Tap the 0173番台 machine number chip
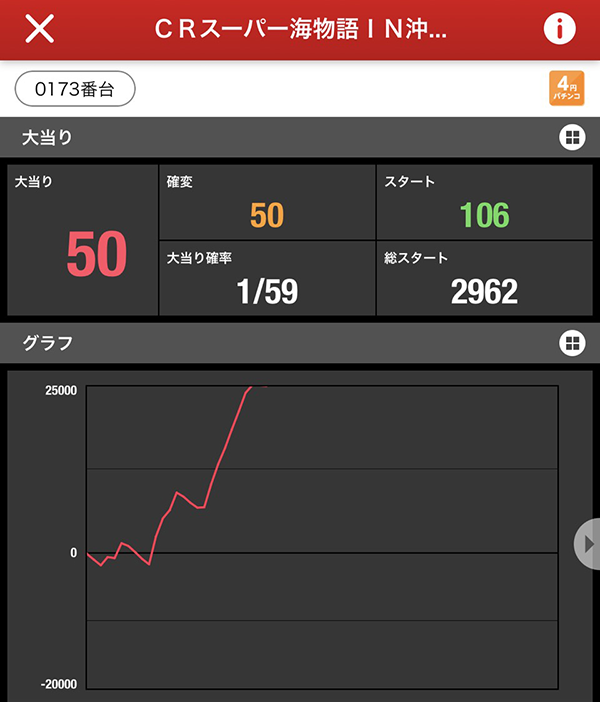This screenshot has width=600, height=702. tap(75, 89)
